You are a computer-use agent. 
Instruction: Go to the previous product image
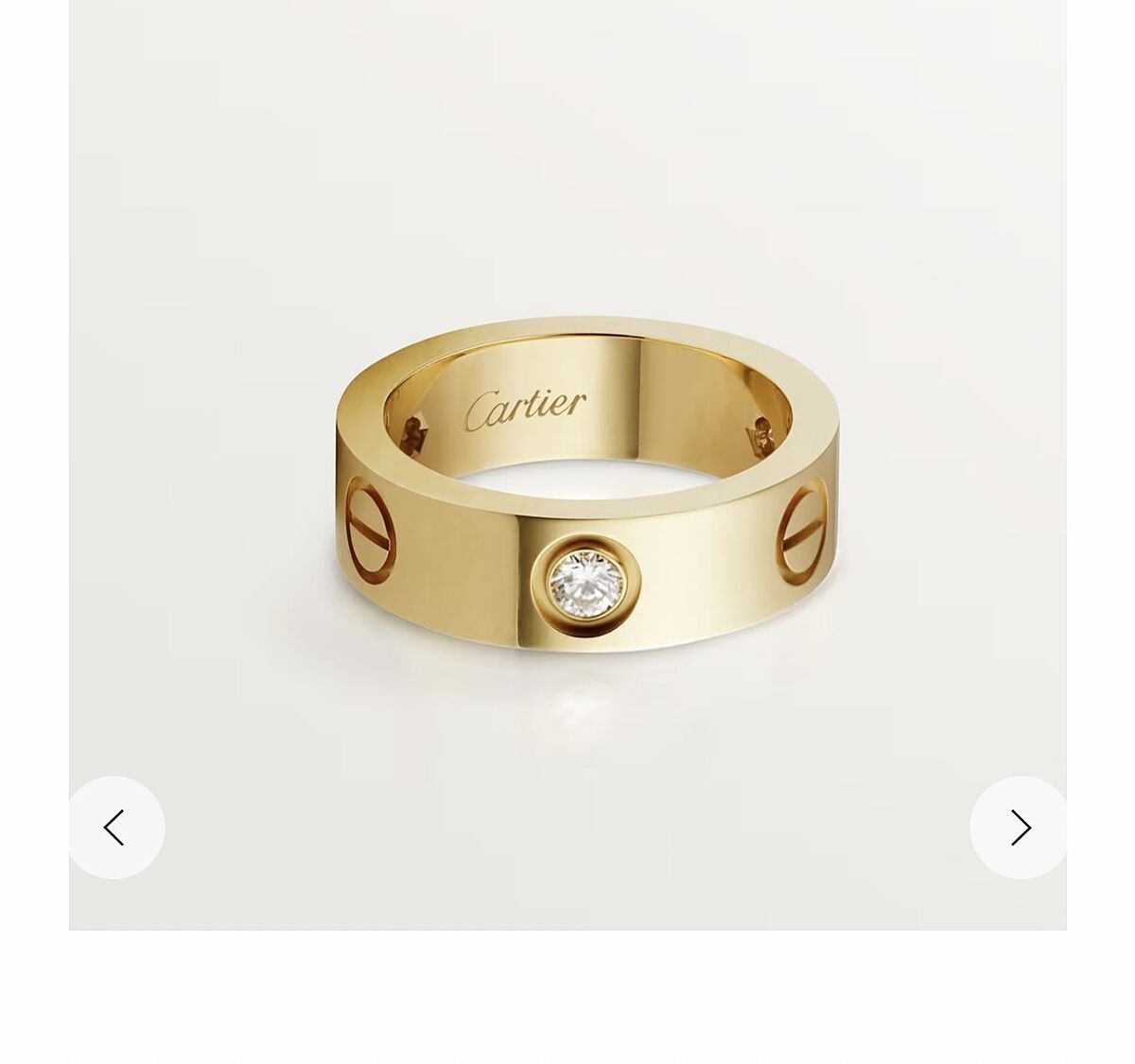(x=115, y=828)
